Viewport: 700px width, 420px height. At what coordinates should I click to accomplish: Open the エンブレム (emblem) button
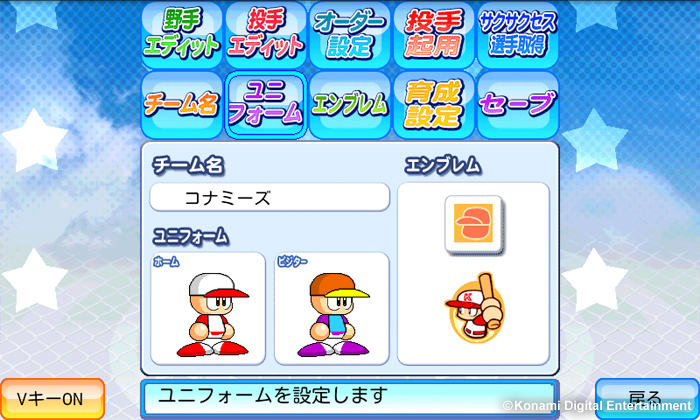[x=349, y=104]
